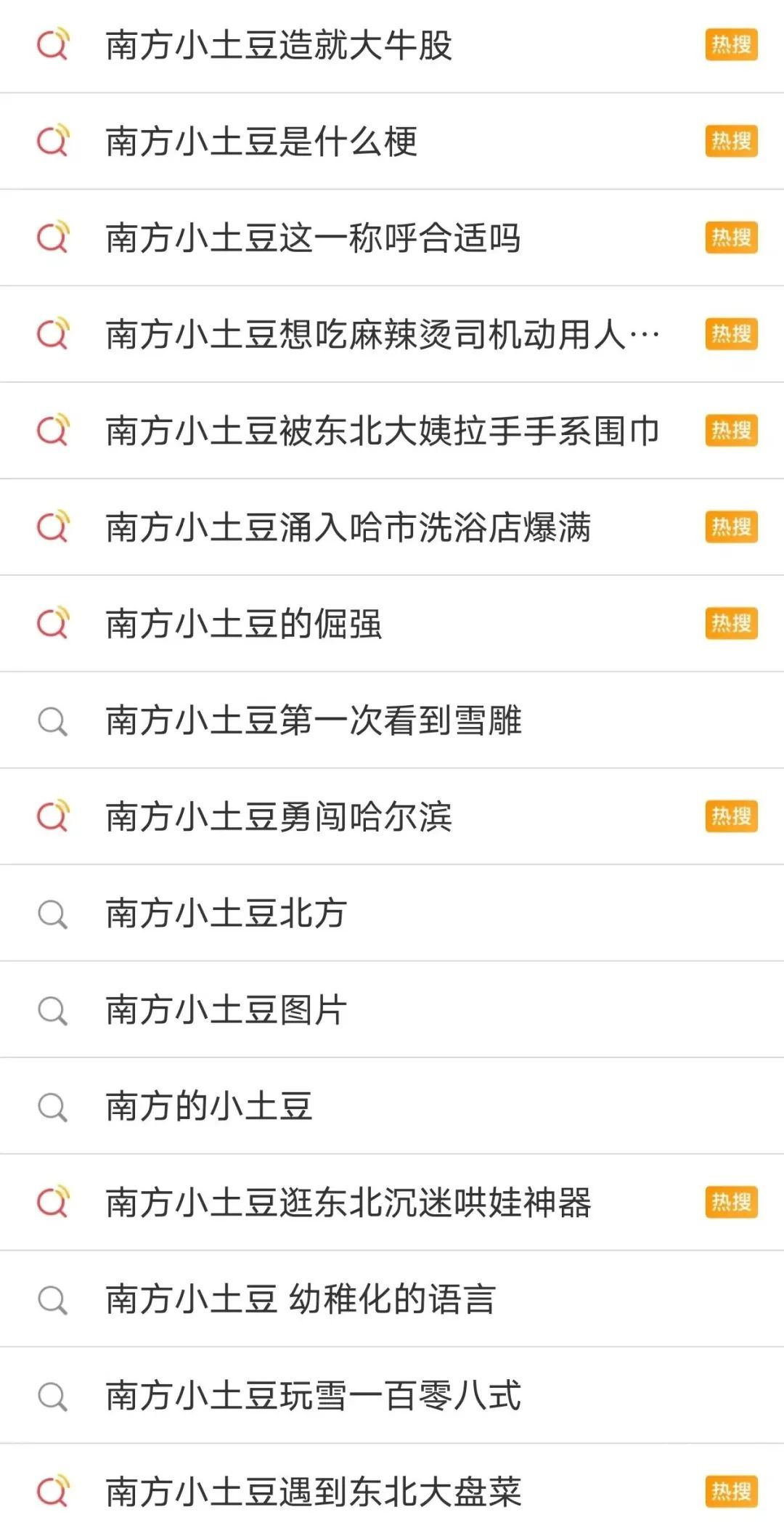Select 南方小土豆第一次看到雪雕
This screenshot has width=784, height=1536.
pyautogui.click(x=392, y=720)
